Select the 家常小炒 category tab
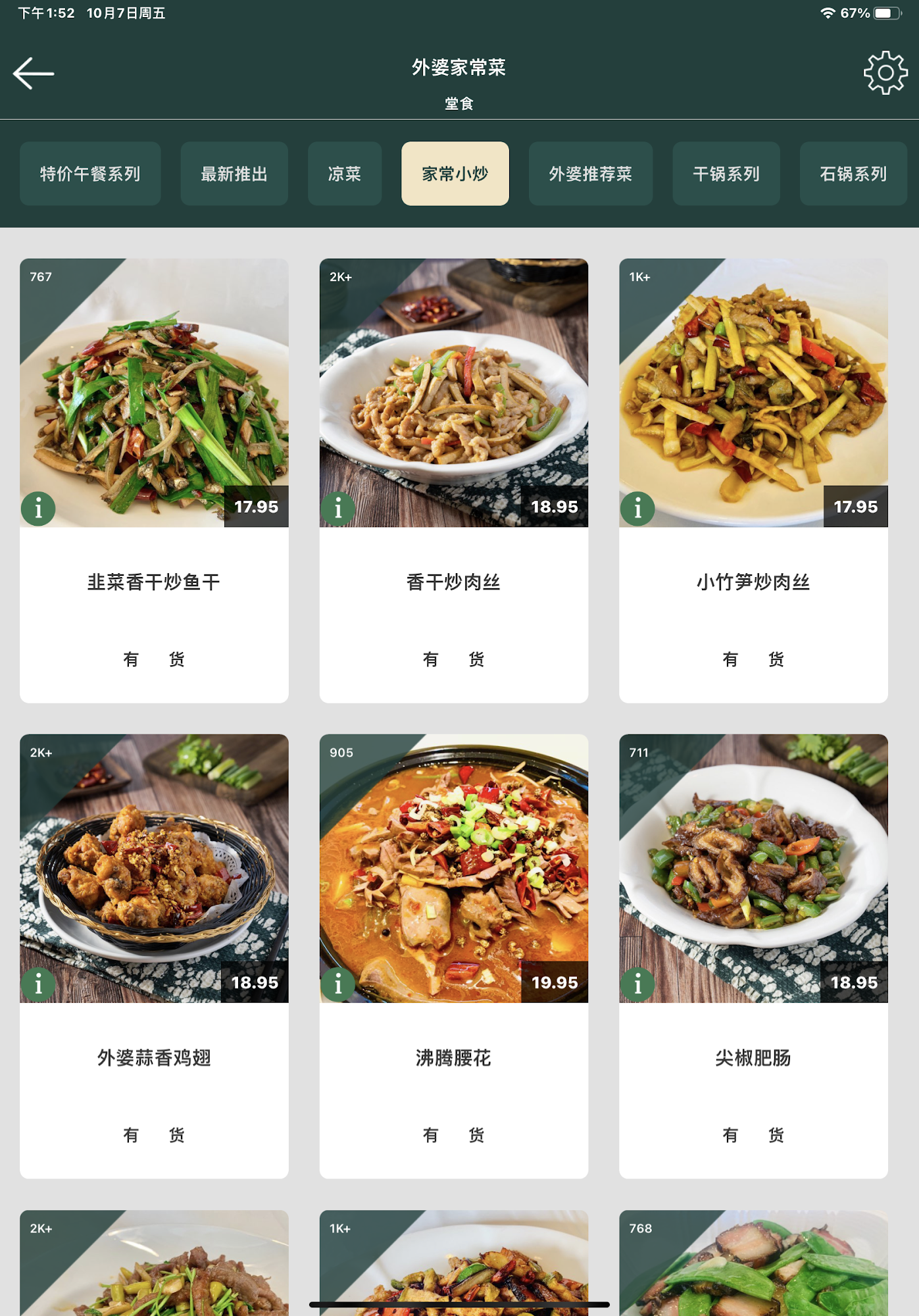Screen dimensions: 919x1316 (455, 174)
